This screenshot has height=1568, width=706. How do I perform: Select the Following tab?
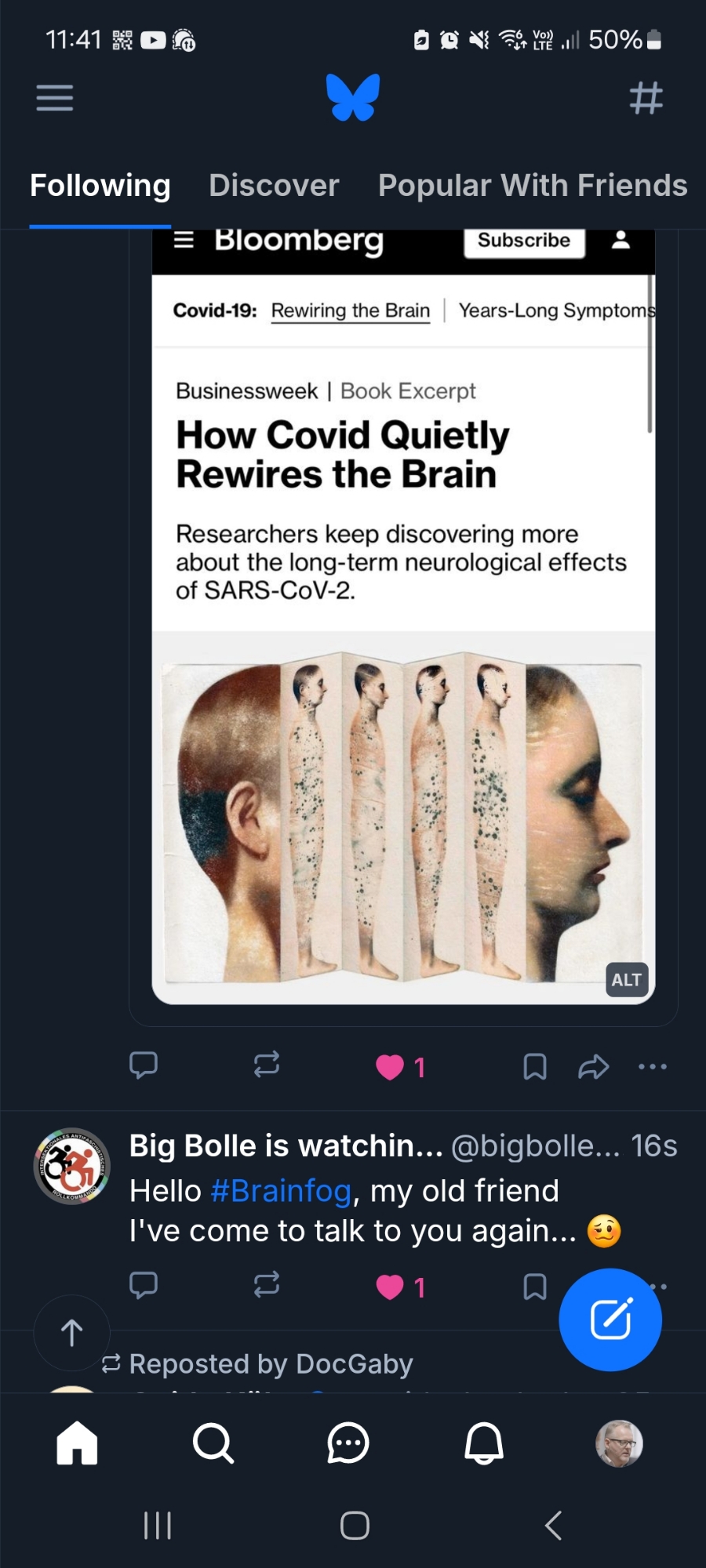click(x=100, y=186)
